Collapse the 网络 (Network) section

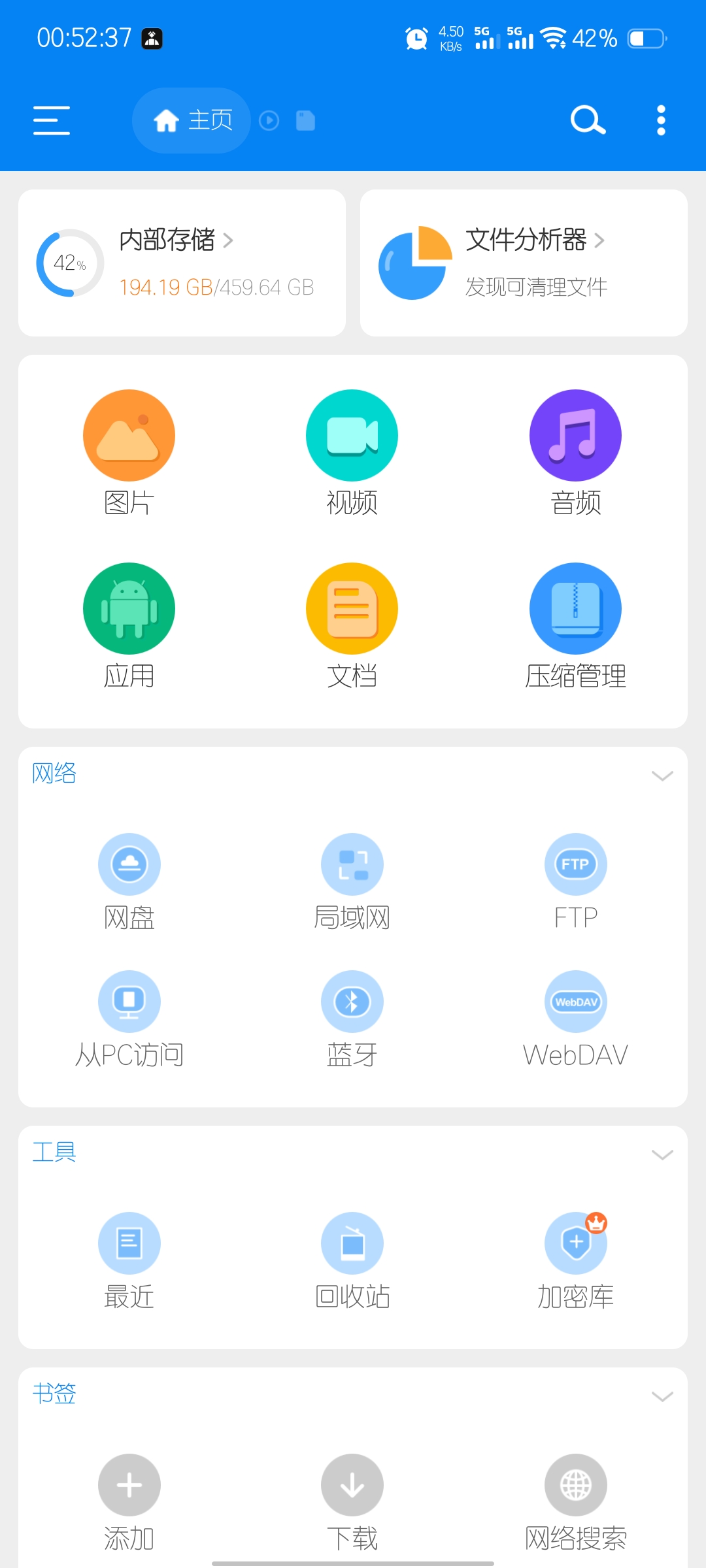[662, 776]
